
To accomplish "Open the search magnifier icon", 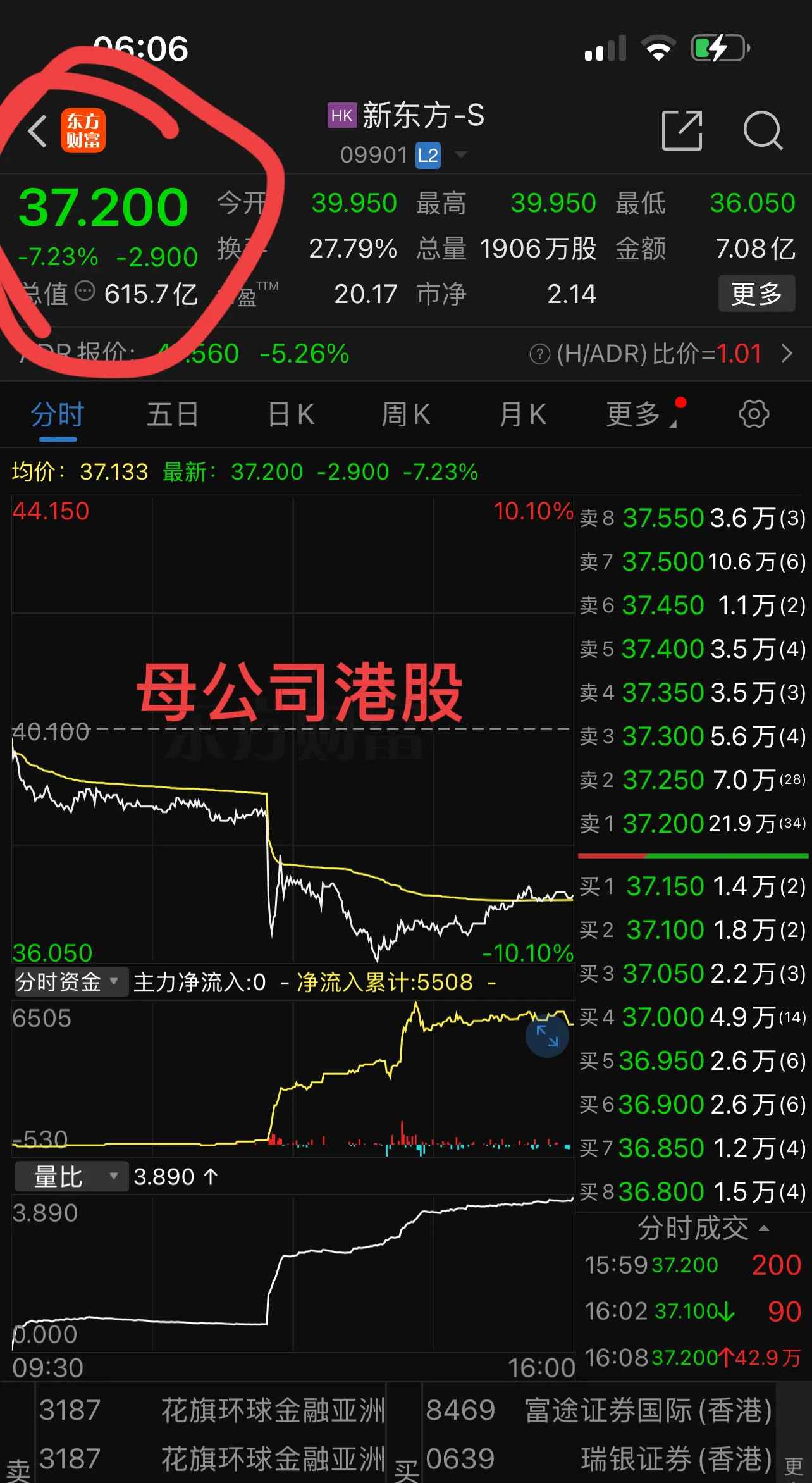I will (763, 131).
